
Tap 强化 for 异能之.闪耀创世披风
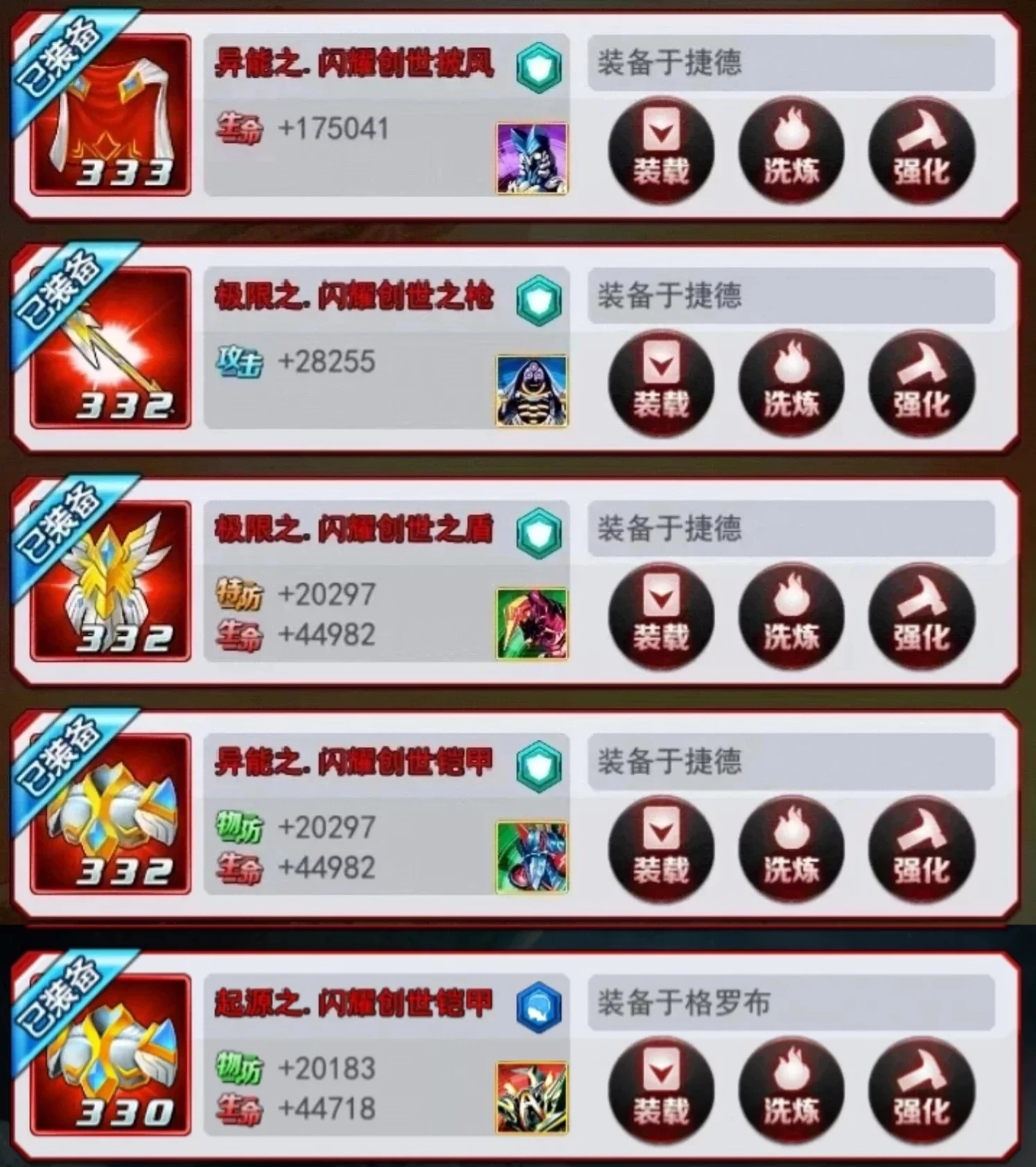coord(921,151)
